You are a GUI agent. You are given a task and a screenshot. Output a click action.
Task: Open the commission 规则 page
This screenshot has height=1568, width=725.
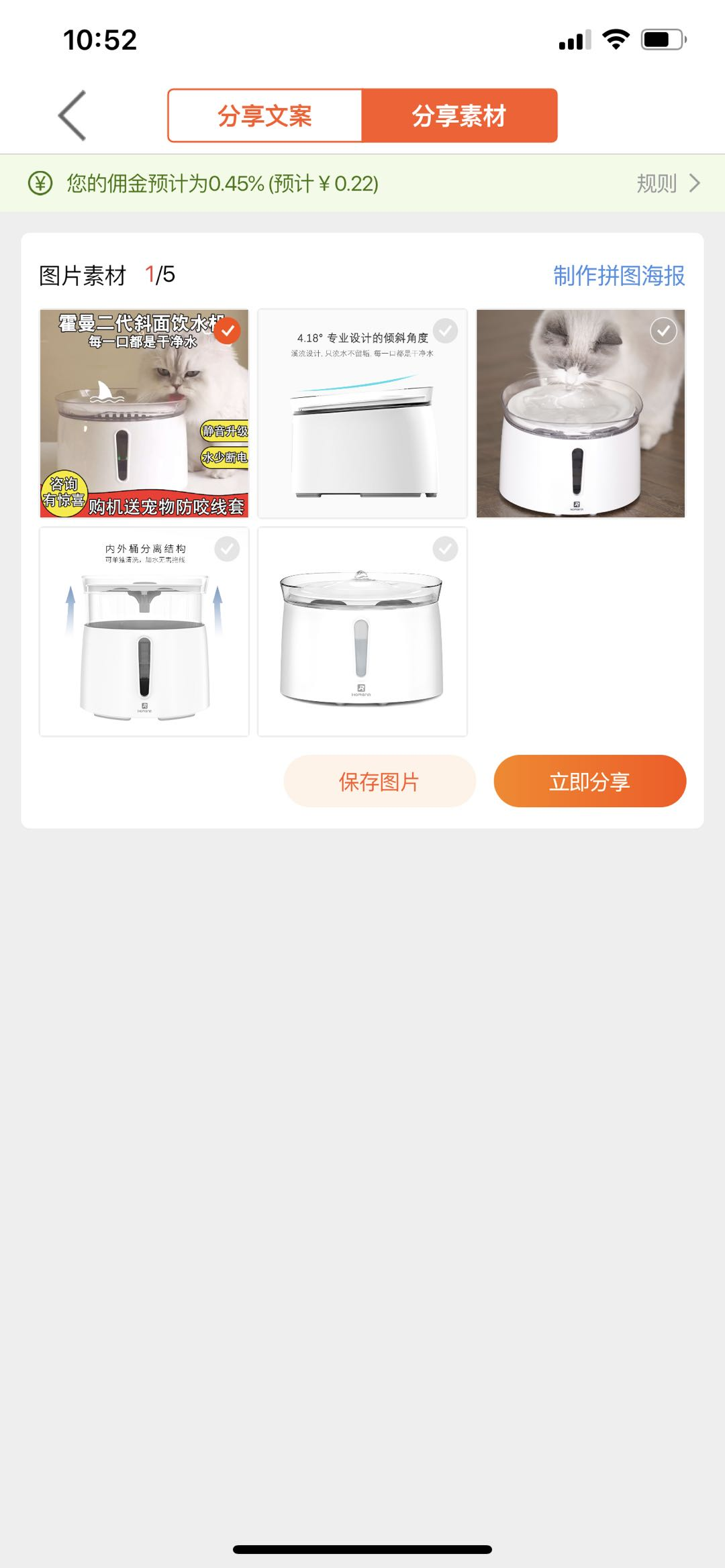point(667,183)
